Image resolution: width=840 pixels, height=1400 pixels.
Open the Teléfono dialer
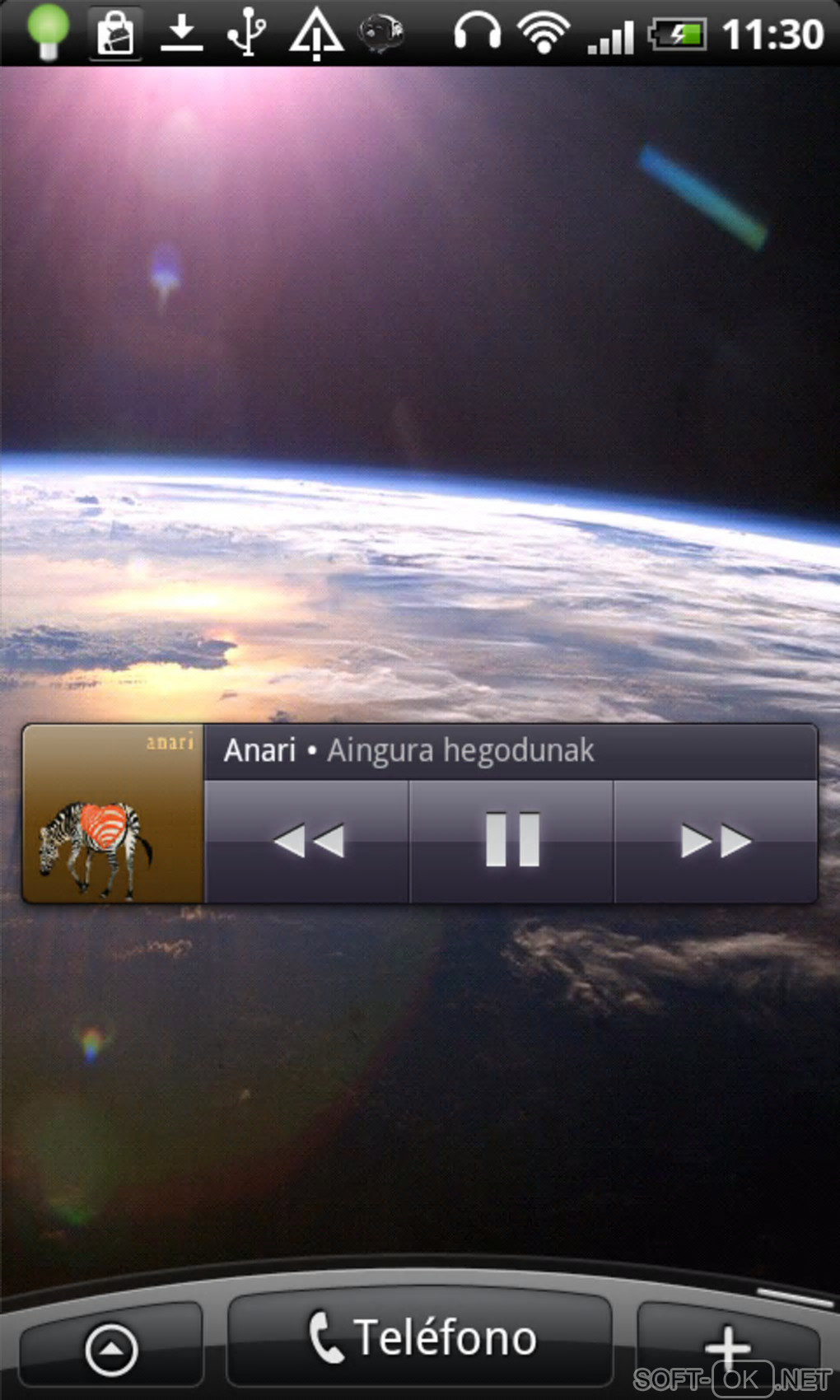[420, 1338]
